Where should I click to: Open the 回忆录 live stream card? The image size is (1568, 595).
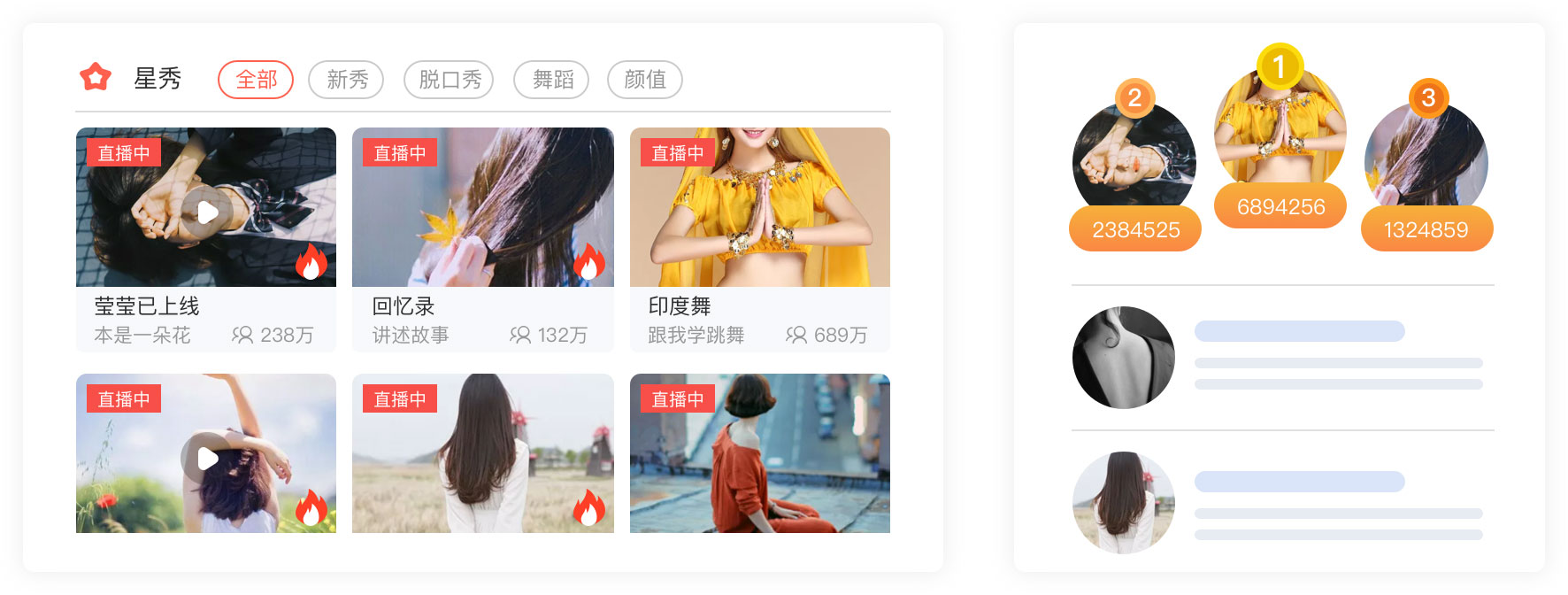pos(482,239)
